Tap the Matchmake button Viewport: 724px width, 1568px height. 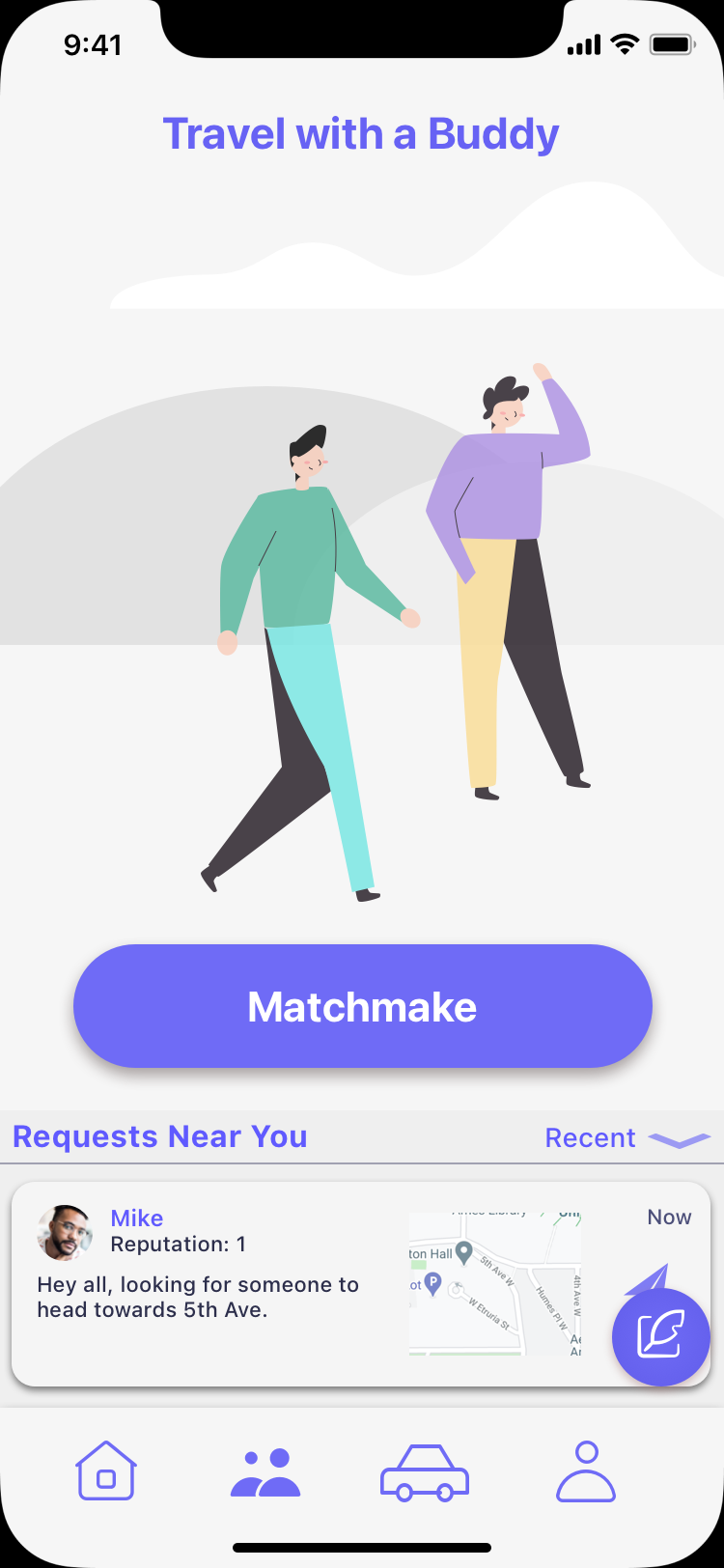click(362, 1006)
